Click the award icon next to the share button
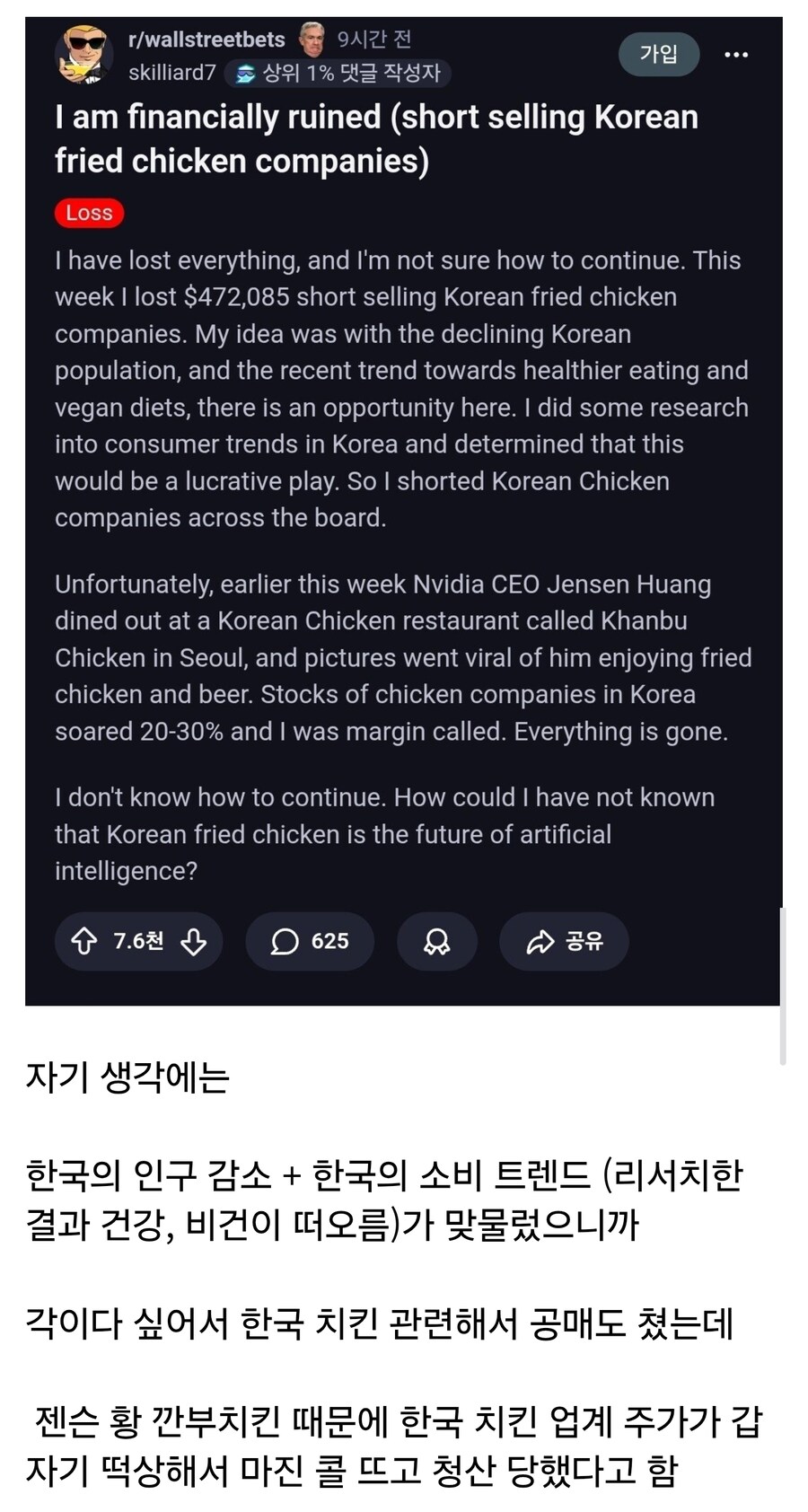808x1512 pixels. tap(437, 941)
